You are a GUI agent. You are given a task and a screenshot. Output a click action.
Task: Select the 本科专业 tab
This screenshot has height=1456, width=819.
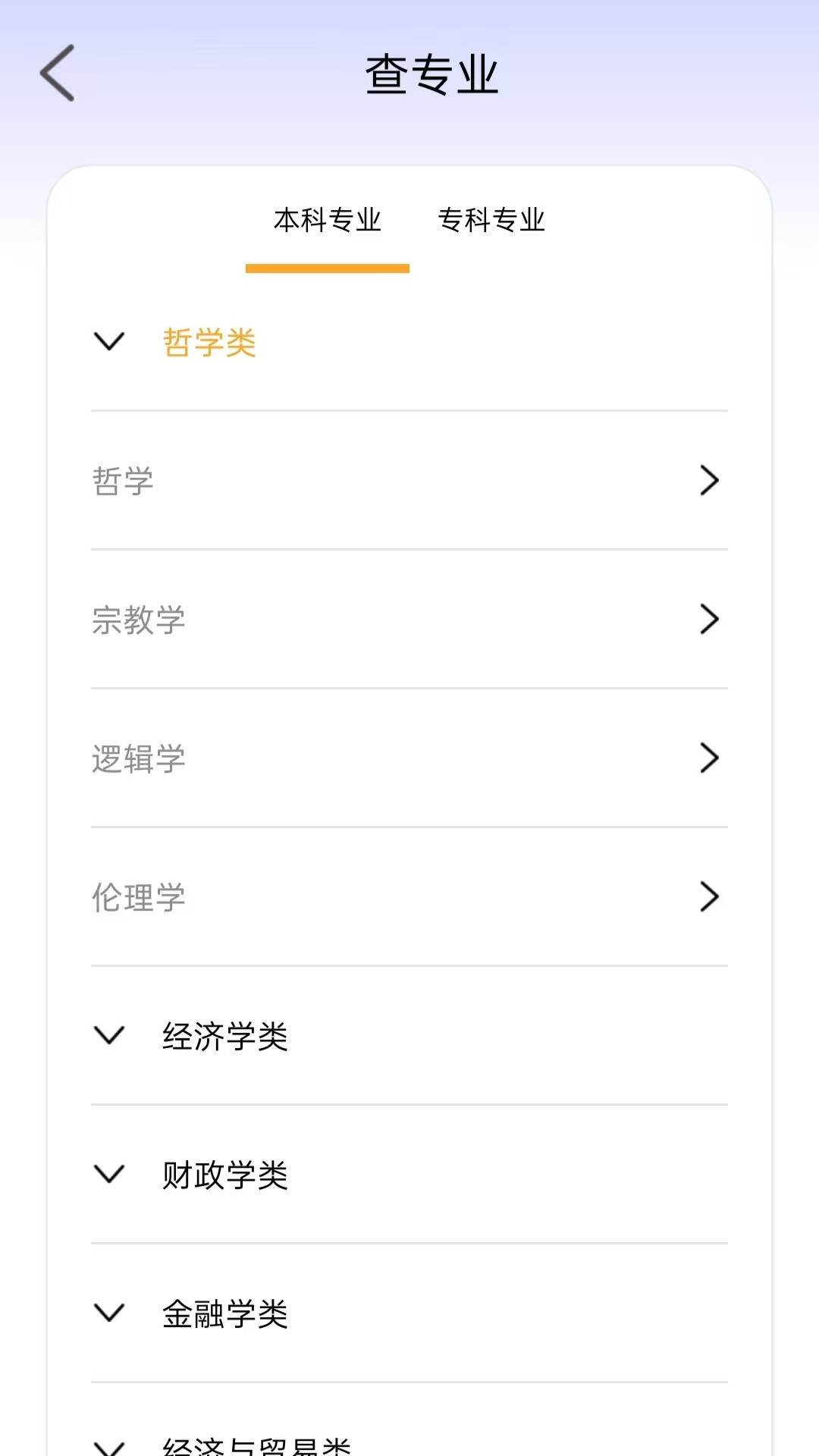[328, 221]
